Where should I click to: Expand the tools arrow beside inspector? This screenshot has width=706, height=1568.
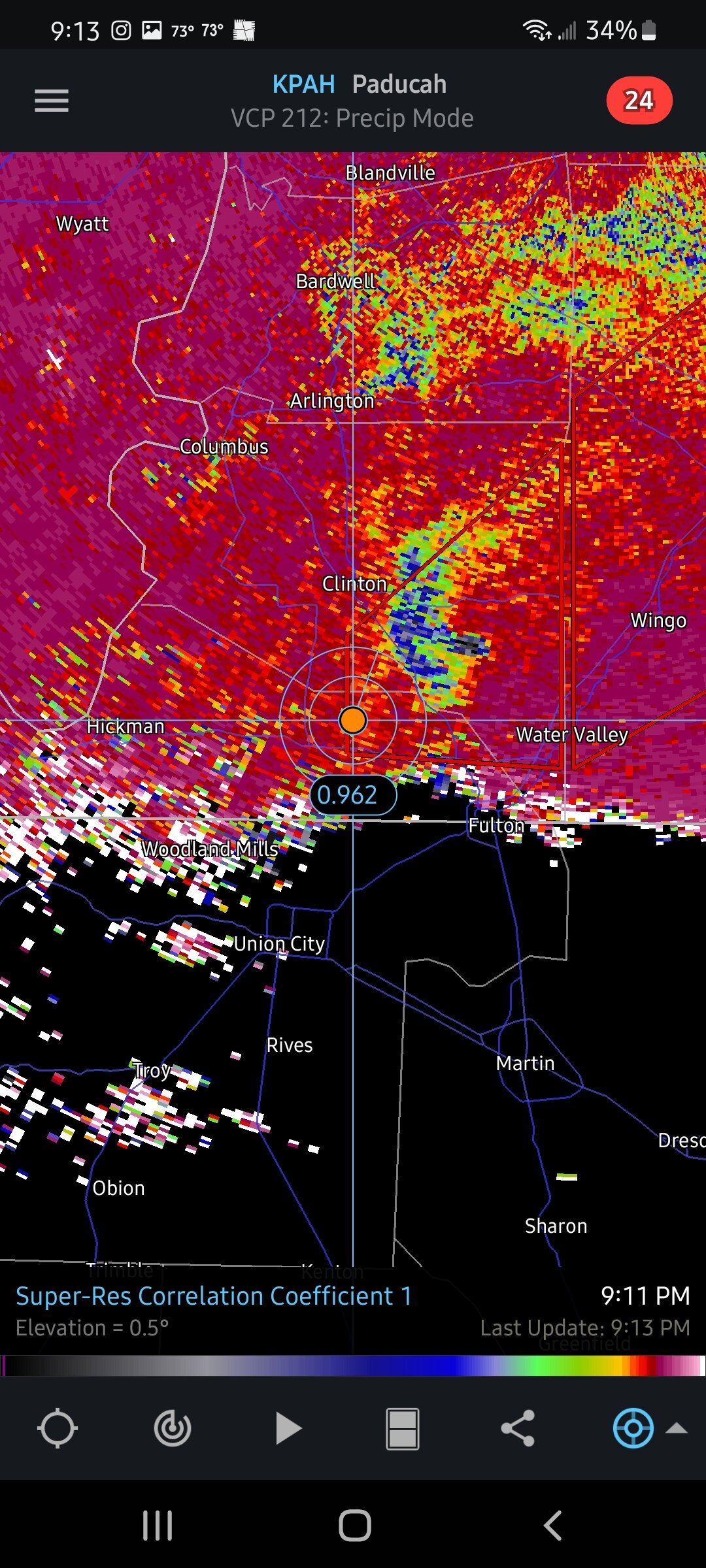(x=677, y=1428)
